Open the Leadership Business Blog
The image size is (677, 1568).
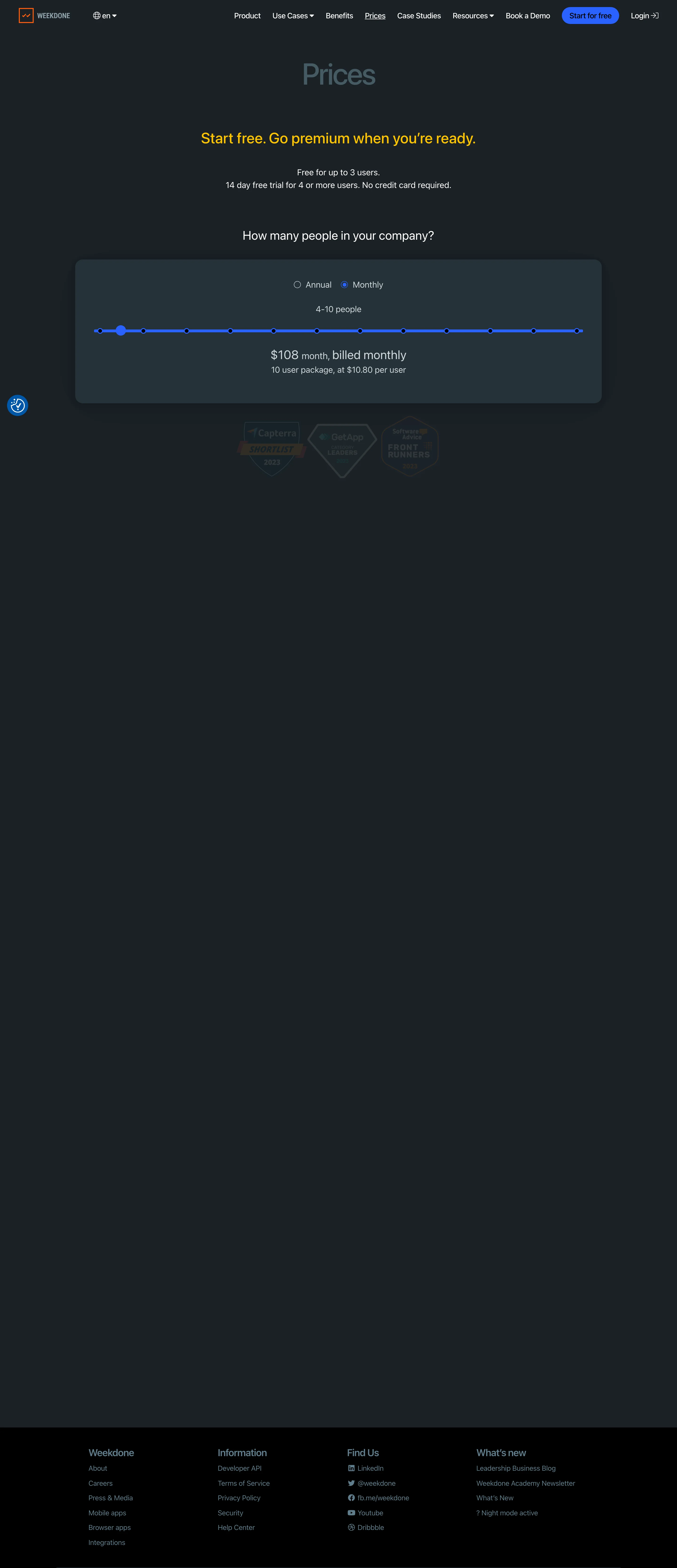pyautogui.click(x=516, y=1468)
